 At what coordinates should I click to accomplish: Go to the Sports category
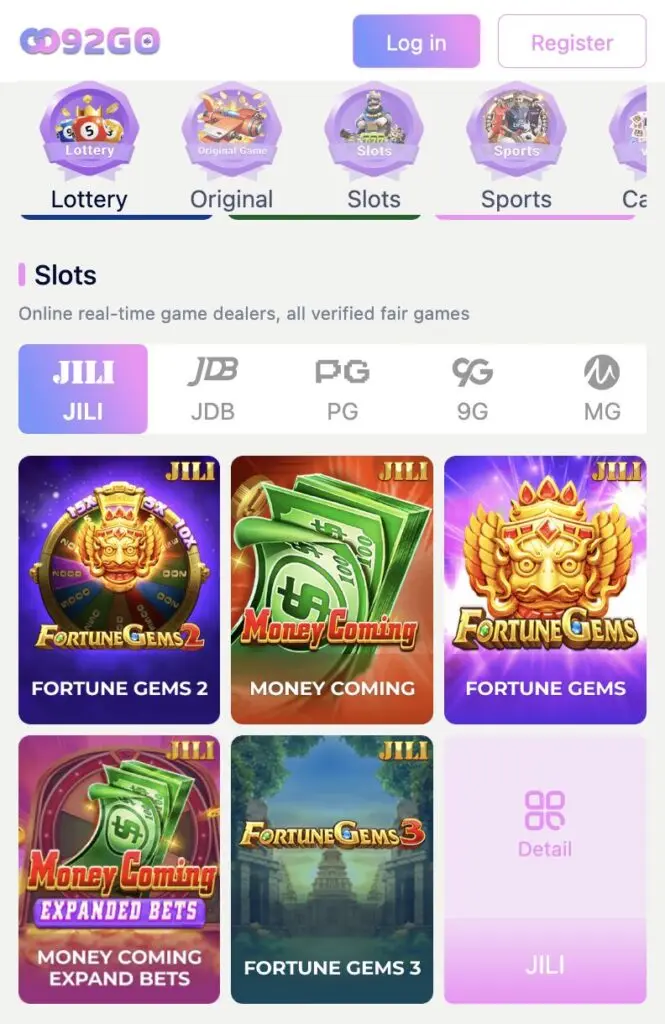[516, 150]
